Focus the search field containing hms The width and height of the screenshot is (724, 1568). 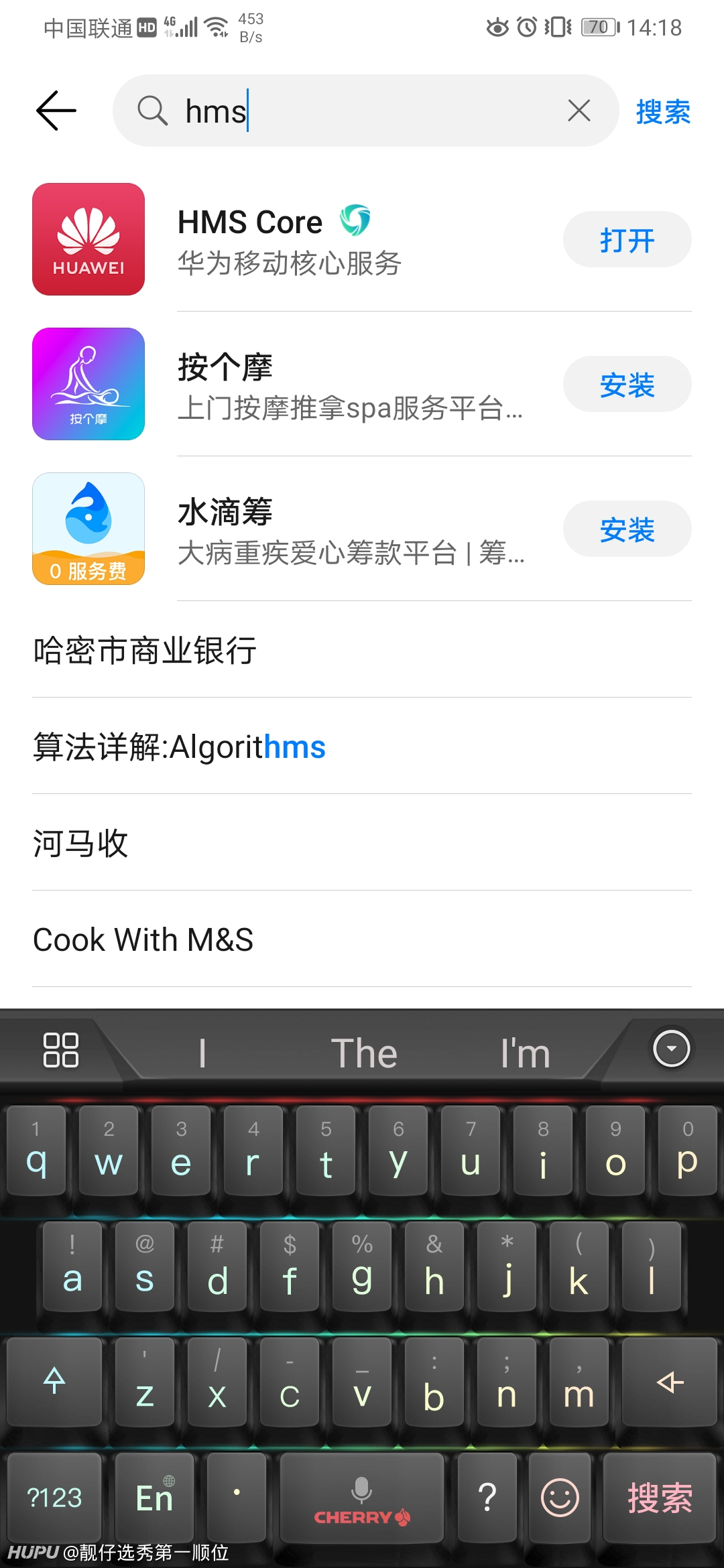pos(365,111)
